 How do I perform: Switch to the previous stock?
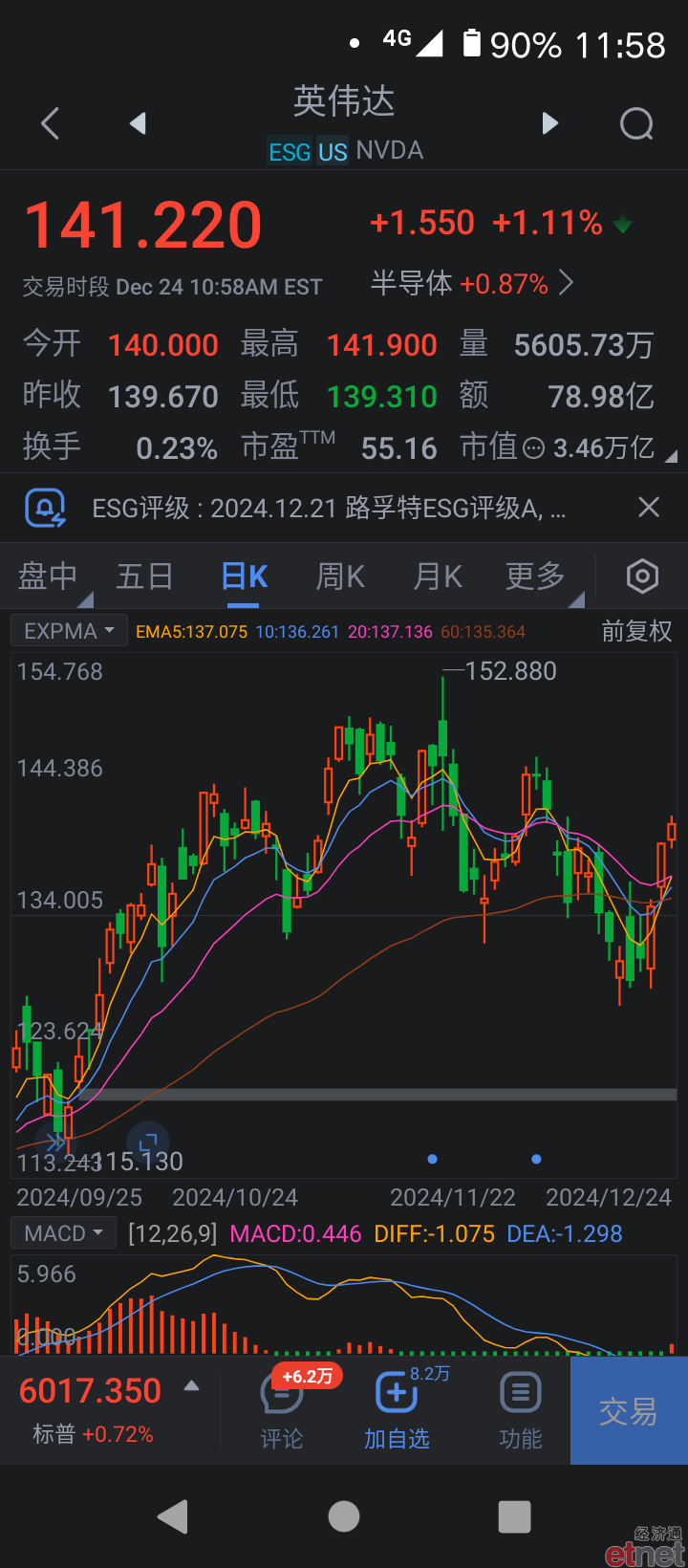[x=138, y=123]
